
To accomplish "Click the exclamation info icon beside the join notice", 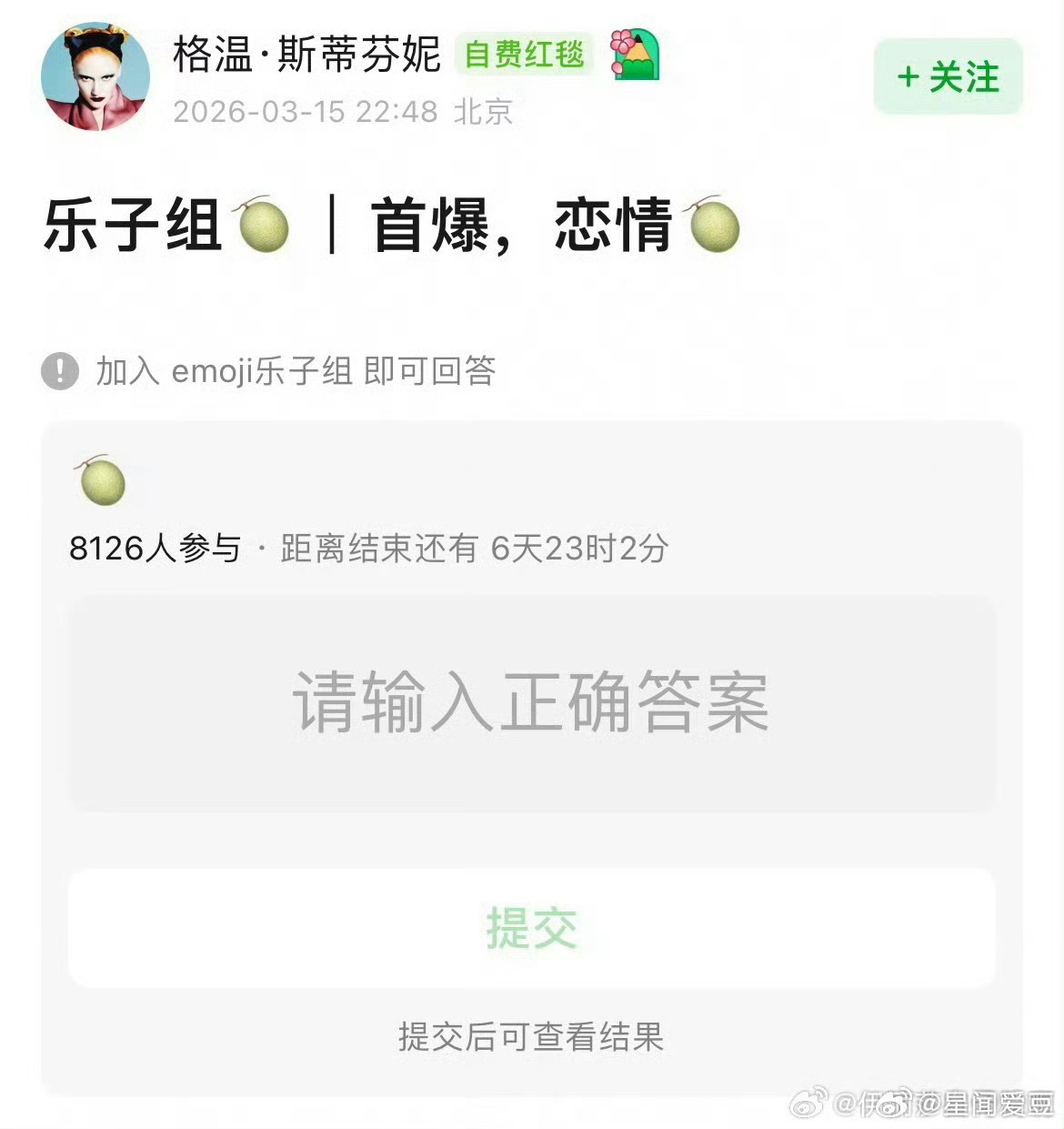I will tap(58, 369).
